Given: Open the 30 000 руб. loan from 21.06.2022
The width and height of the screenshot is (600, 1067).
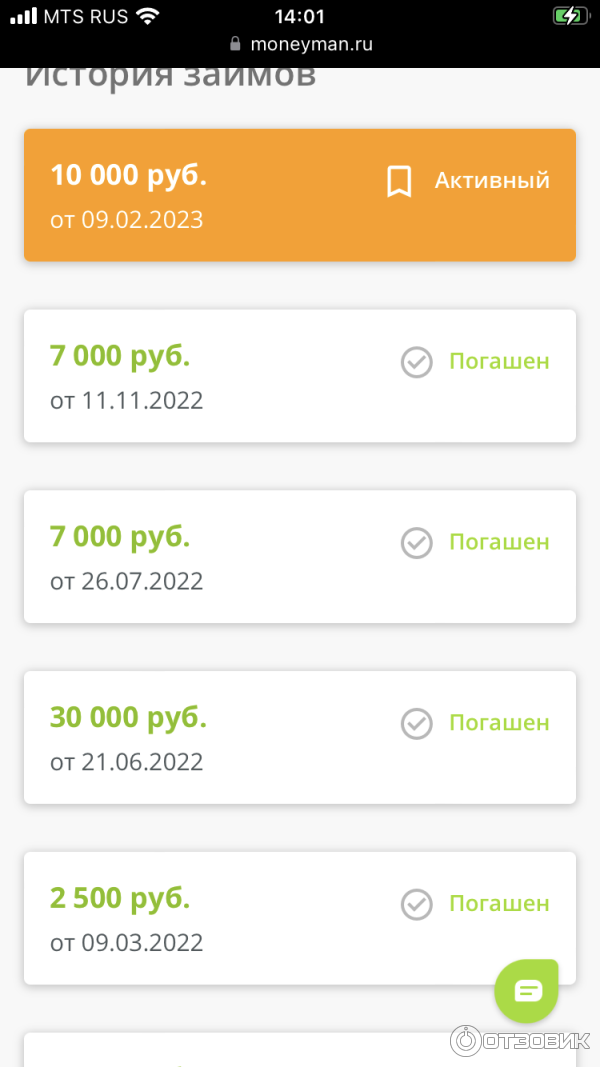Looking at the screenshot, I should coord(299,738).
